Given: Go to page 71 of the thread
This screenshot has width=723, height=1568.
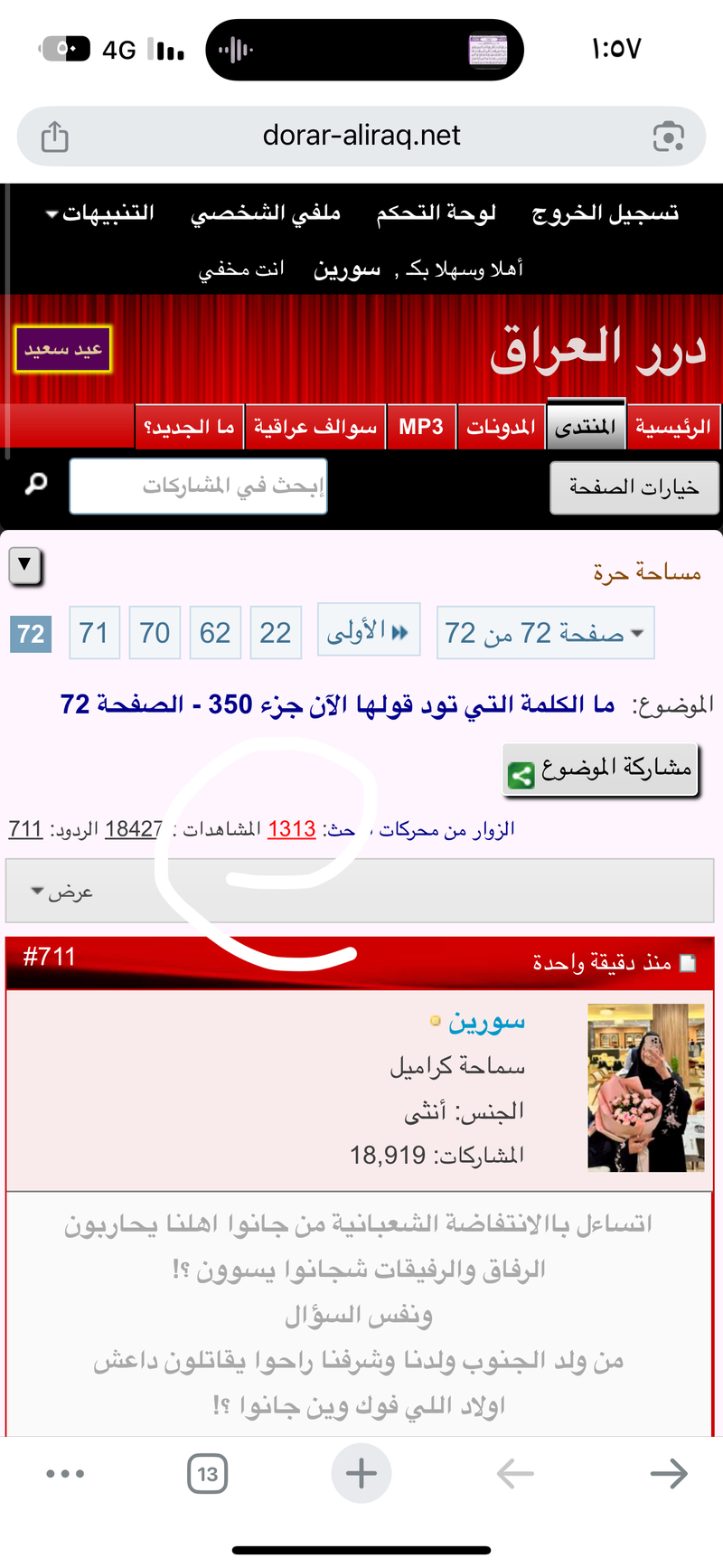Looking at the screenshot, I should pos(94,633).
